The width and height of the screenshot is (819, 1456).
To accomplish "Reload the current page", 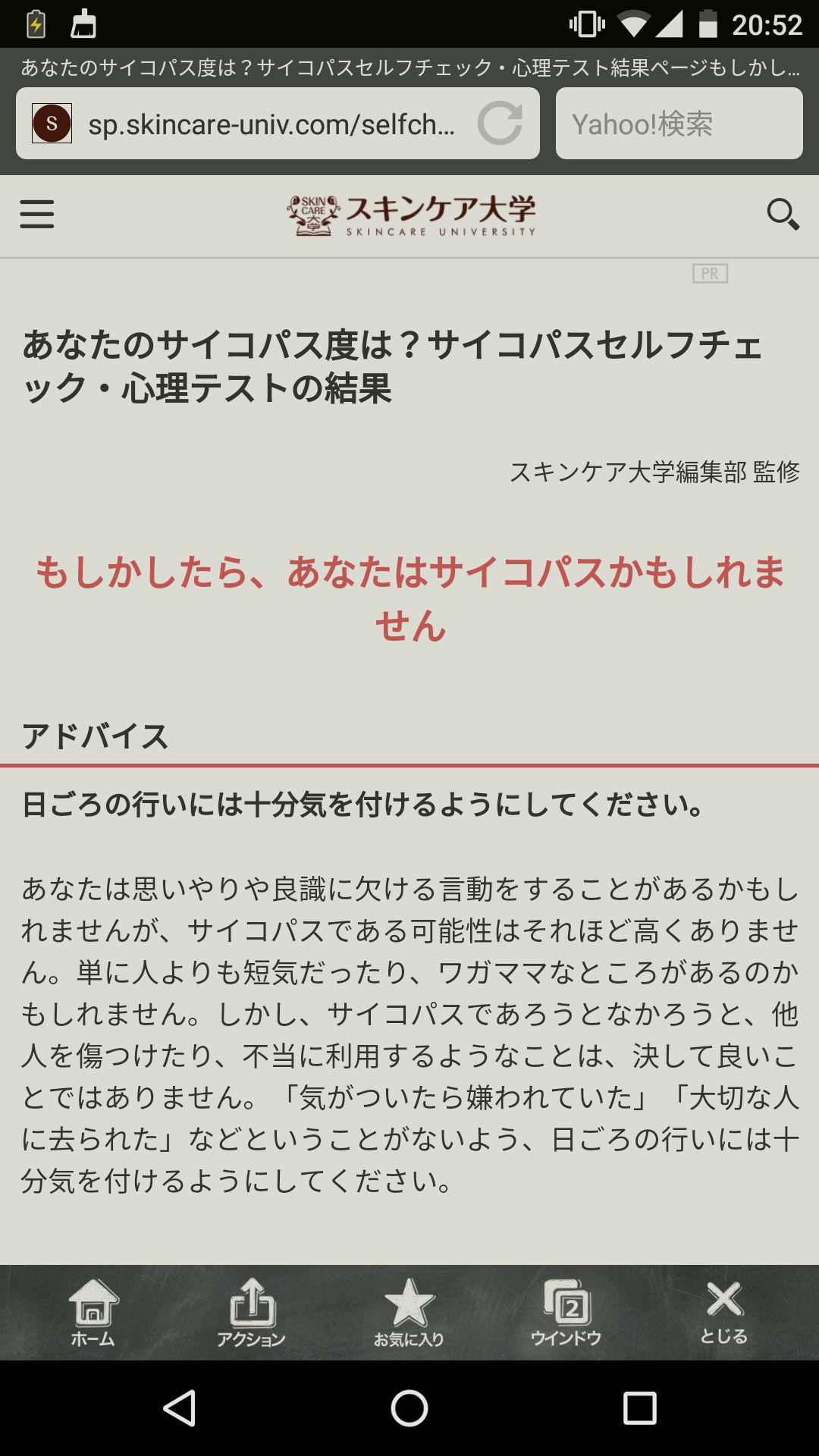I will 500,124.
